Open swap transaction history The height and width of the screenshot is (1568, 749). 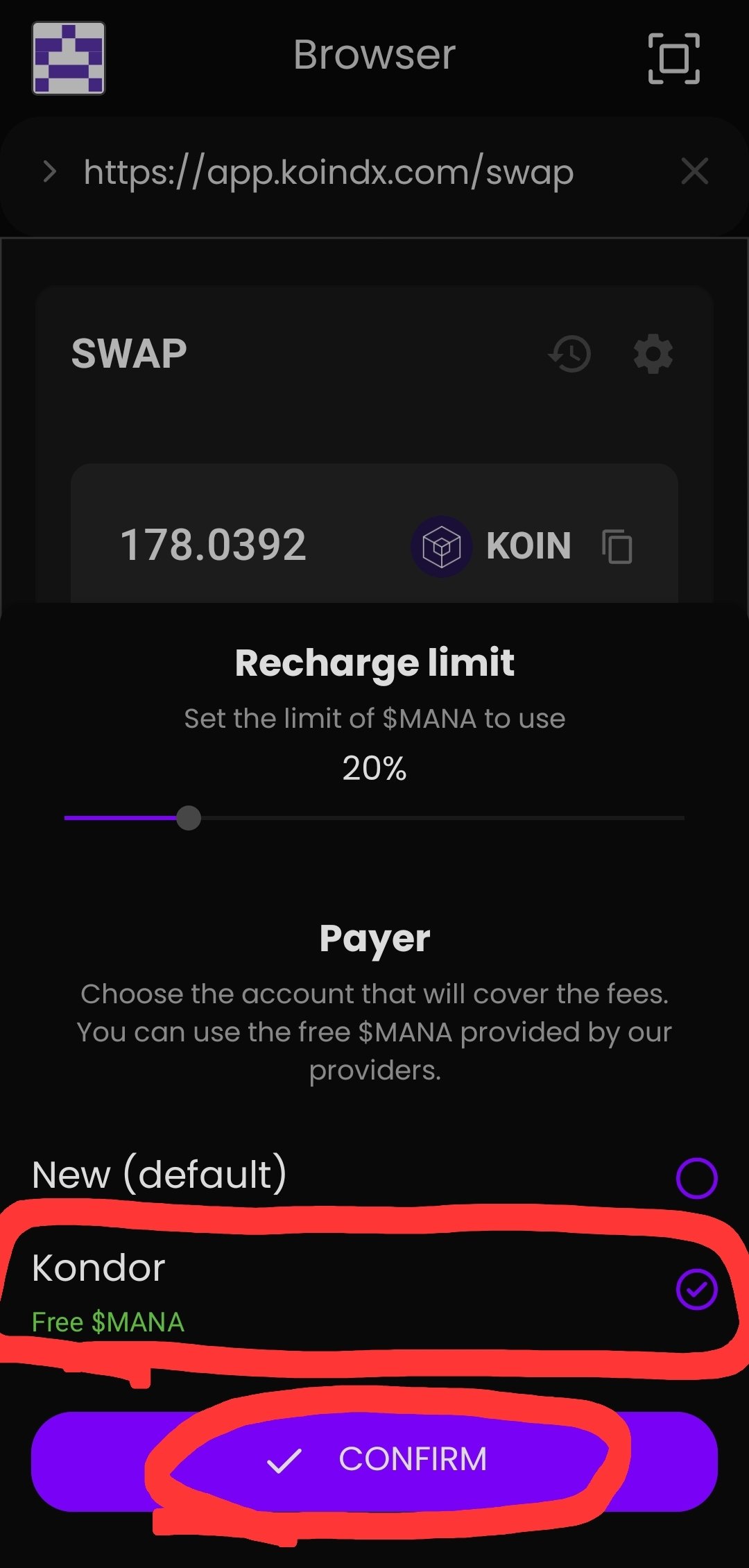[569, 354]
